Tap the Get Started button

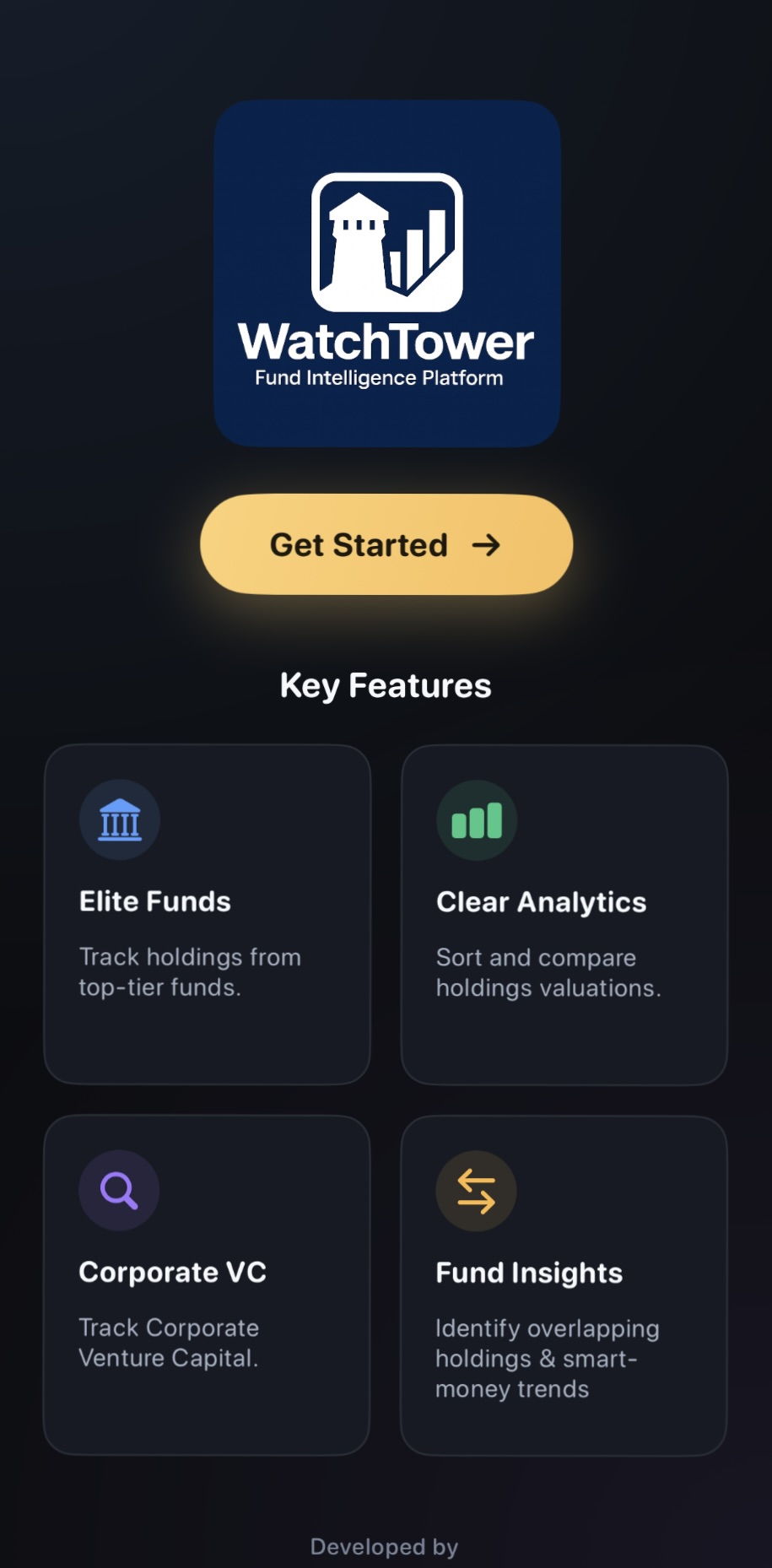pos(386,545)
